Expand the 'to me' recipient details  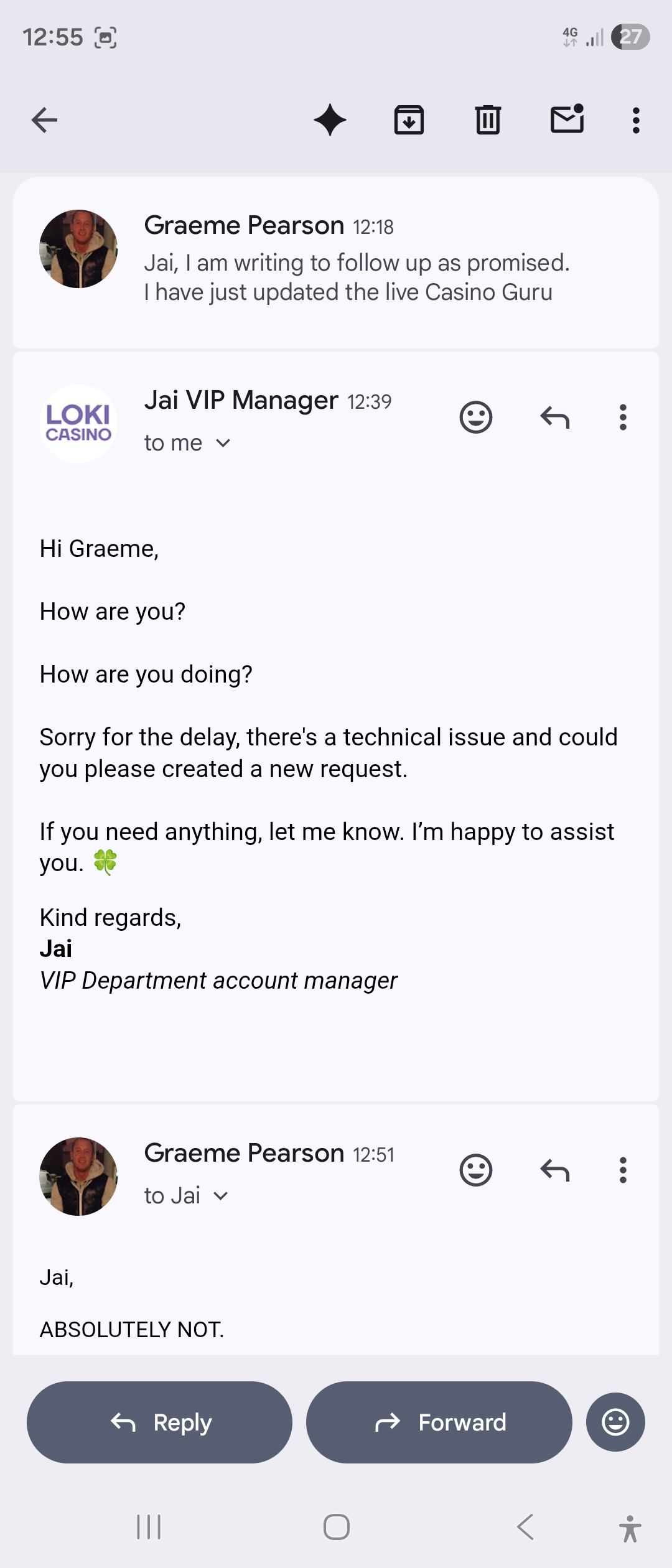[x=187, y=443]
